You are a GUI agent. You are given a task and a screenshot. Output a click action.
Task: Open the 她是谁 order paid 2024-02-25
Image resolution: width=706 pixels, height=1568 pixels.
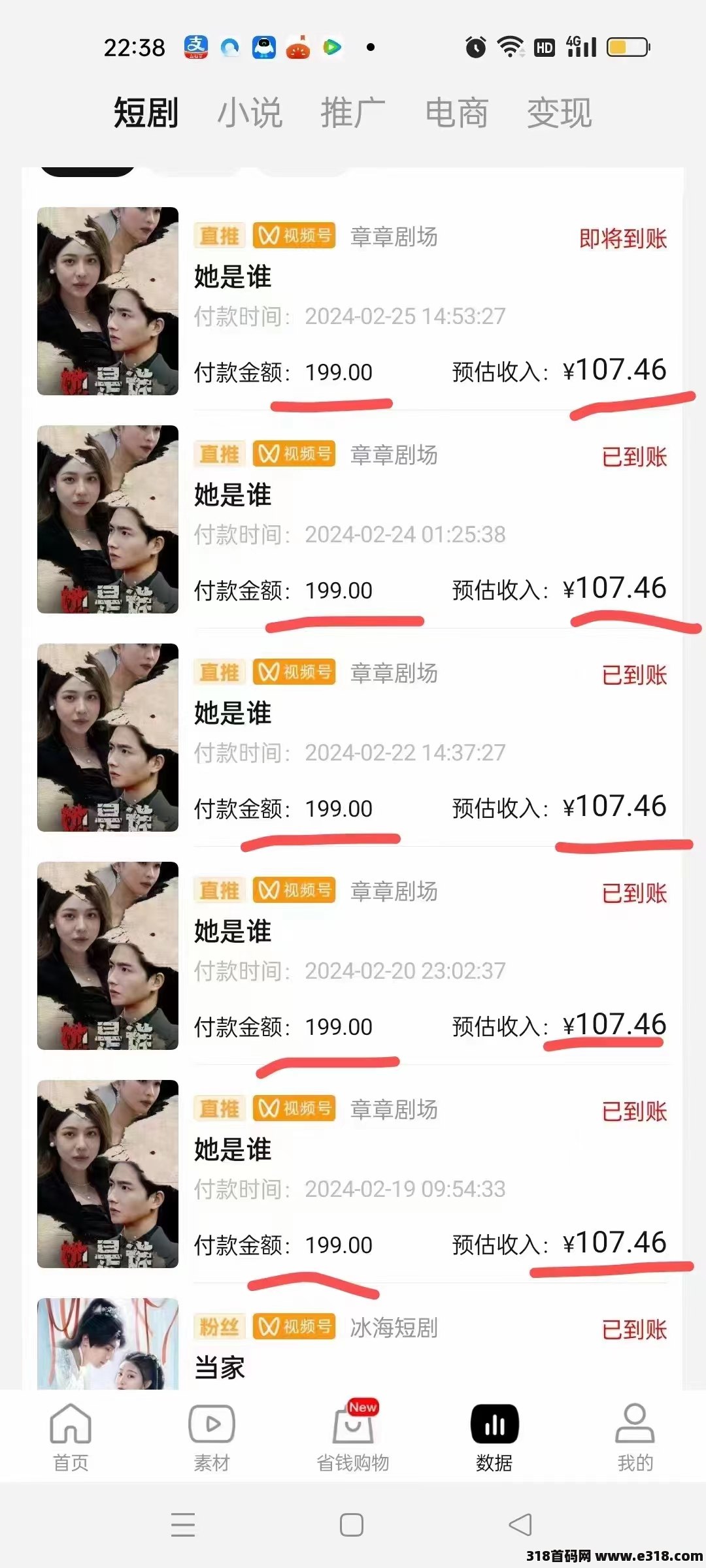click(353, 302)
